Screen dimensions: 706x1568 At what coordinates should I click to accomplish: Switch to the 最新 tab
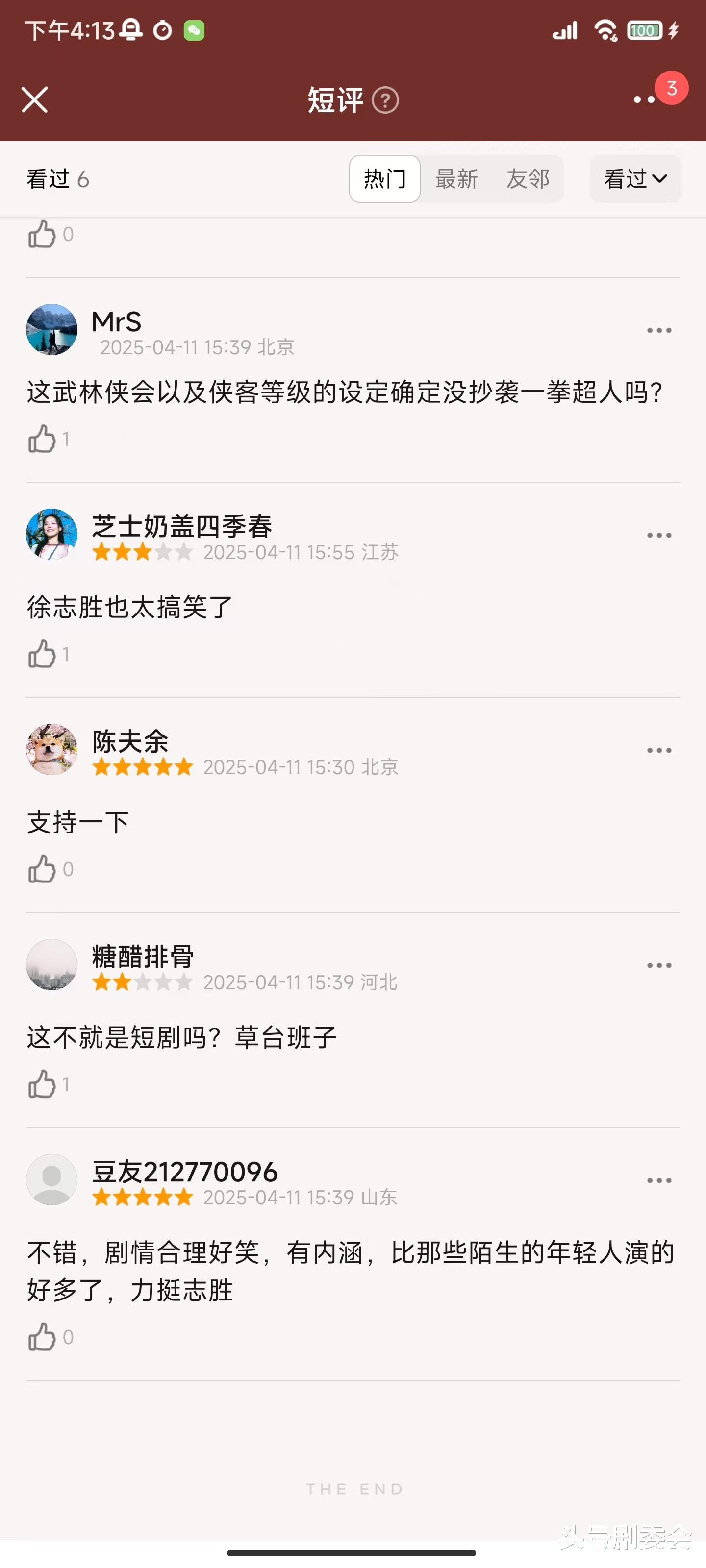coord(456,179)
